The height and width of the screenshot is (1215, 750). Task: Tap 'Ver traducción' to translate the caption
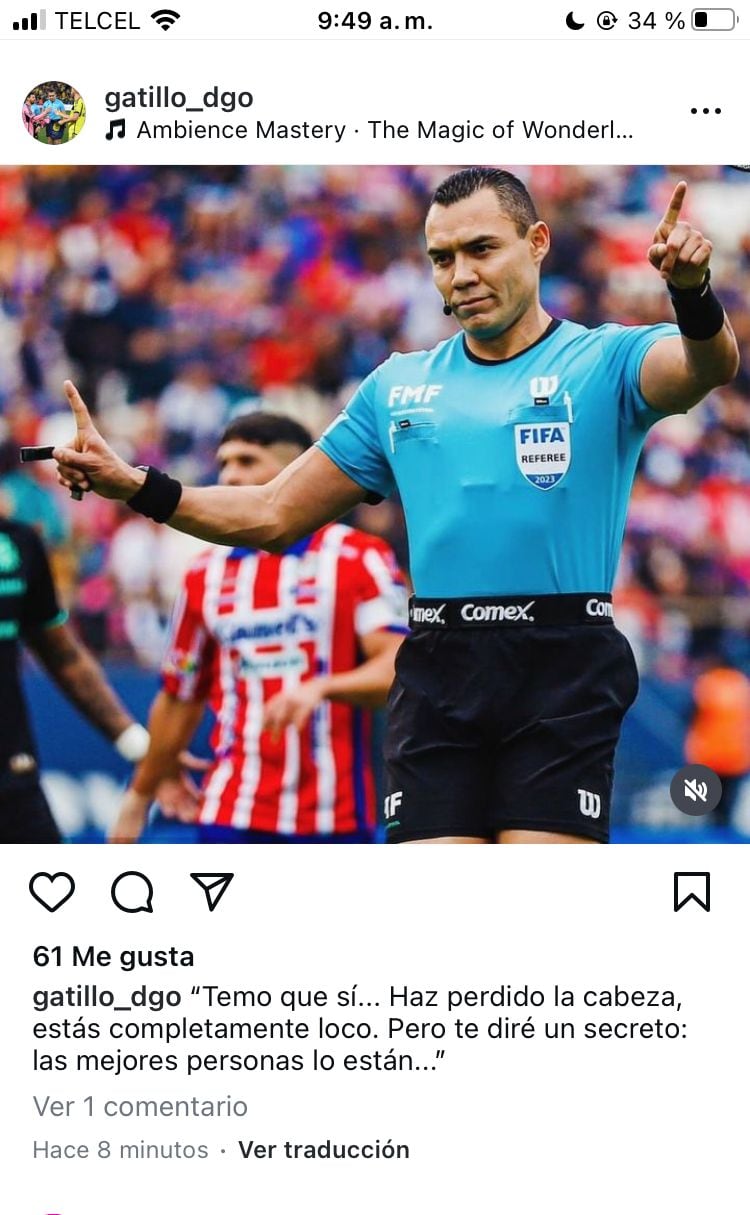click(x=323, y=1150)
